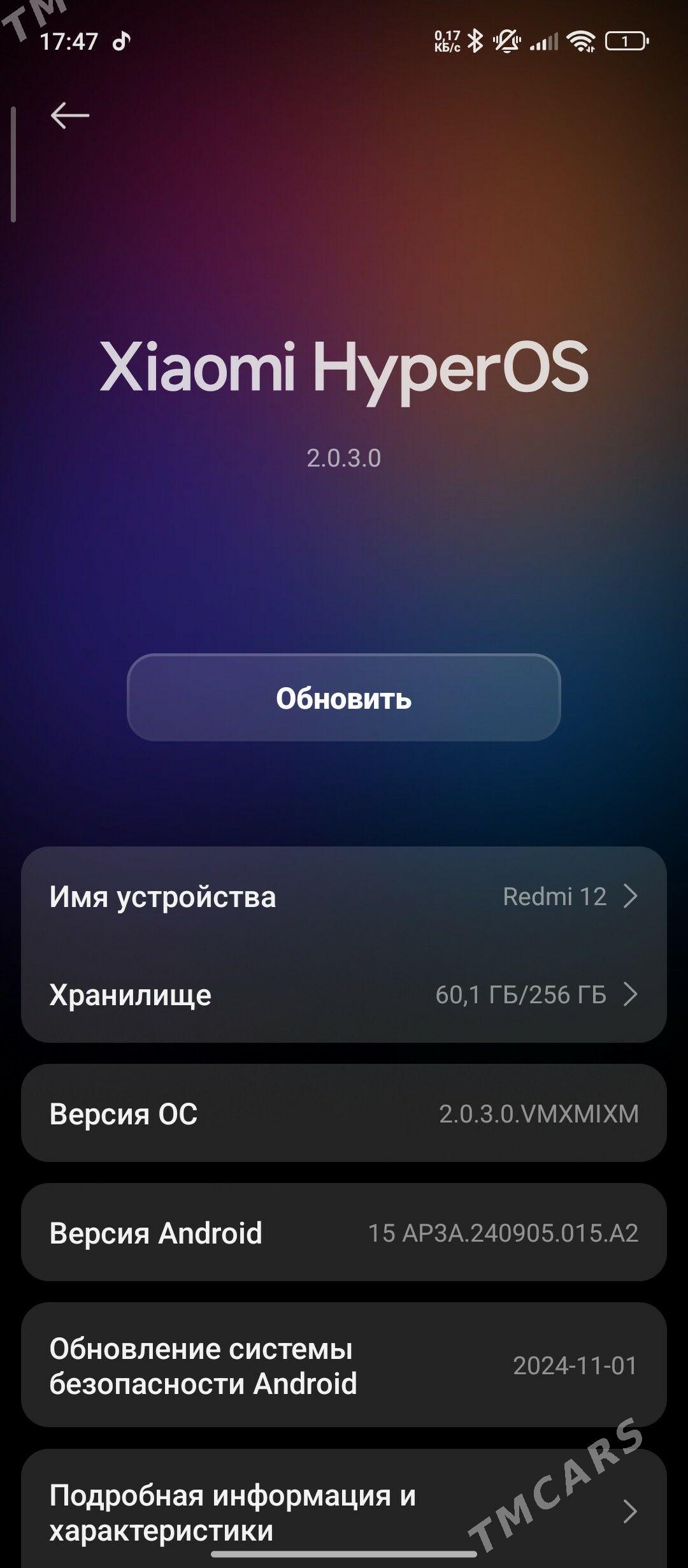The image size is (688, 1568).
Task: Open Подробная информация и характеристики
Action: coord(344,1512)
